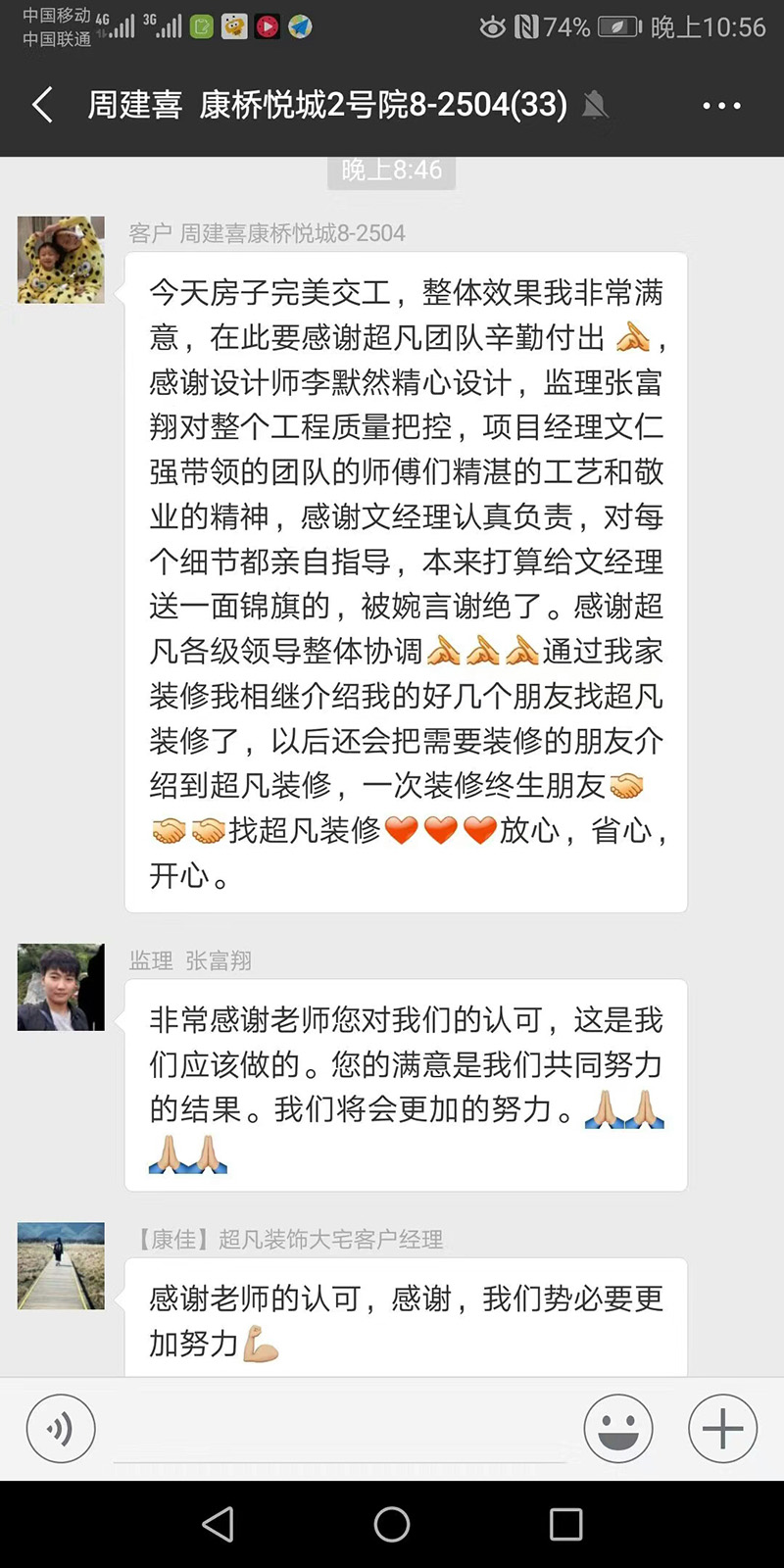Open 【康佳】超凡装饰 manager's avatar profile
Screen dimensions: 784x1568
[x=61, y=1265]
